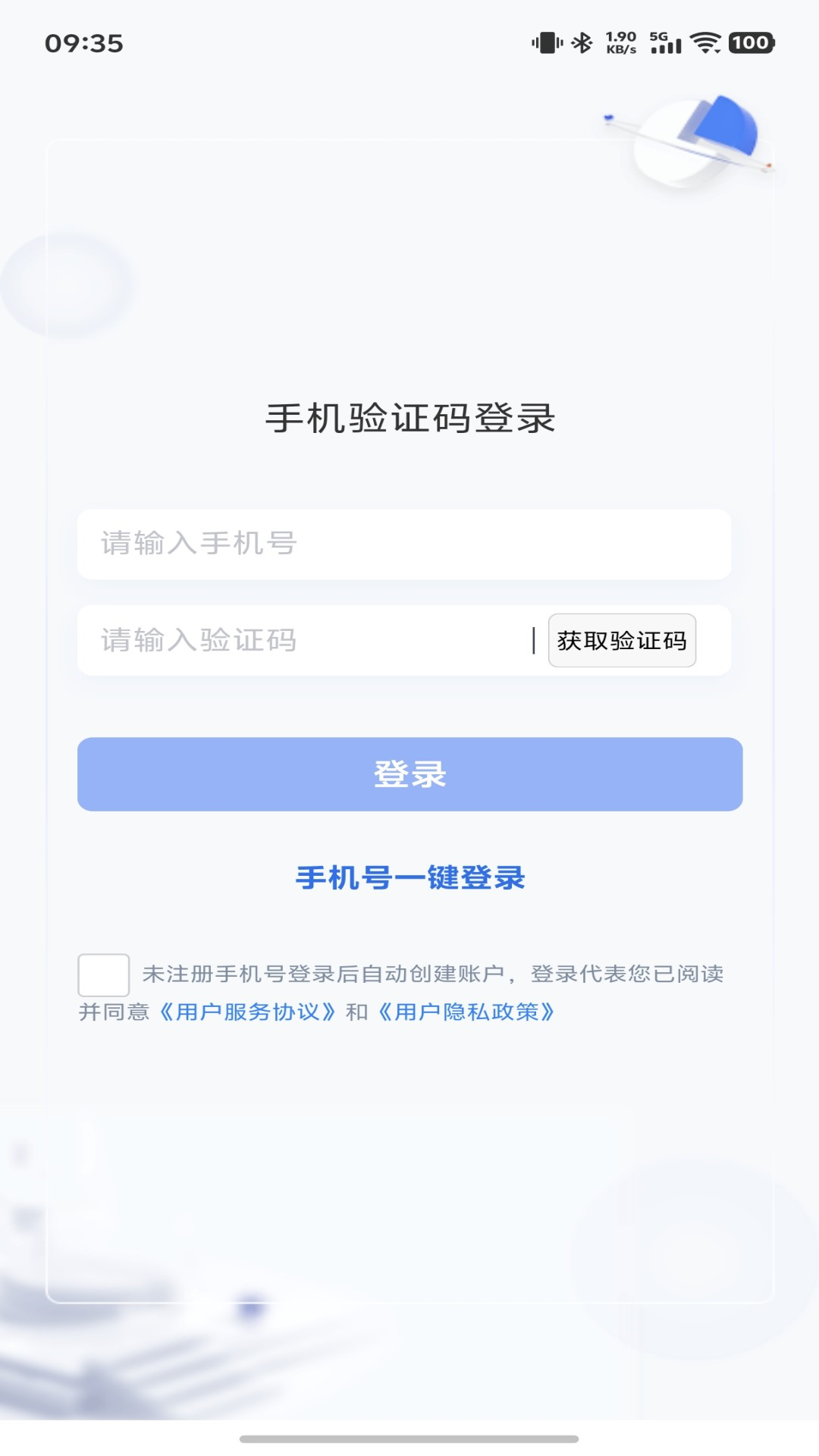Click the Bluetooth icon in status bar
The image size is (819, 1456).
(581, 42)
